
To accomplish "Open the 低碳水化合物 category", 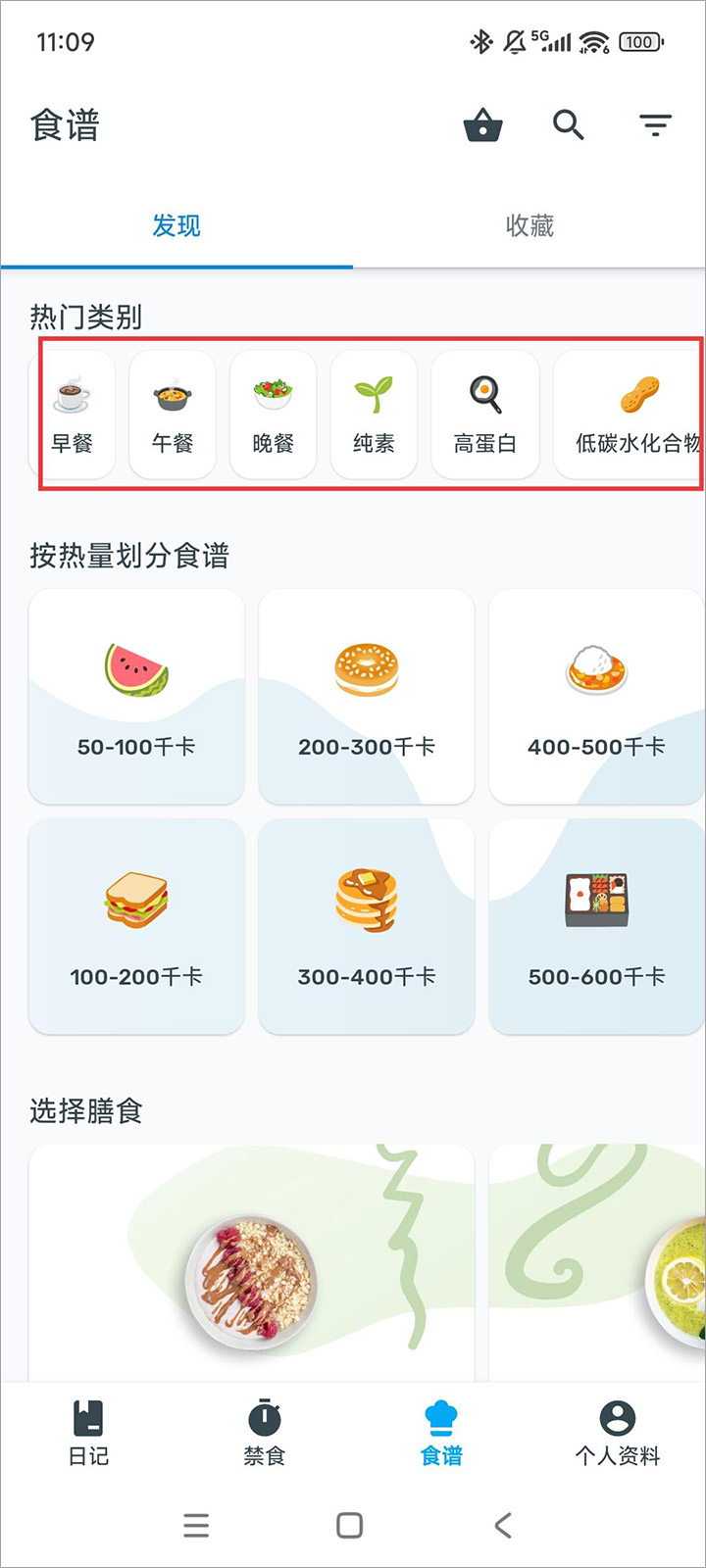I will (x=632, y=415).
